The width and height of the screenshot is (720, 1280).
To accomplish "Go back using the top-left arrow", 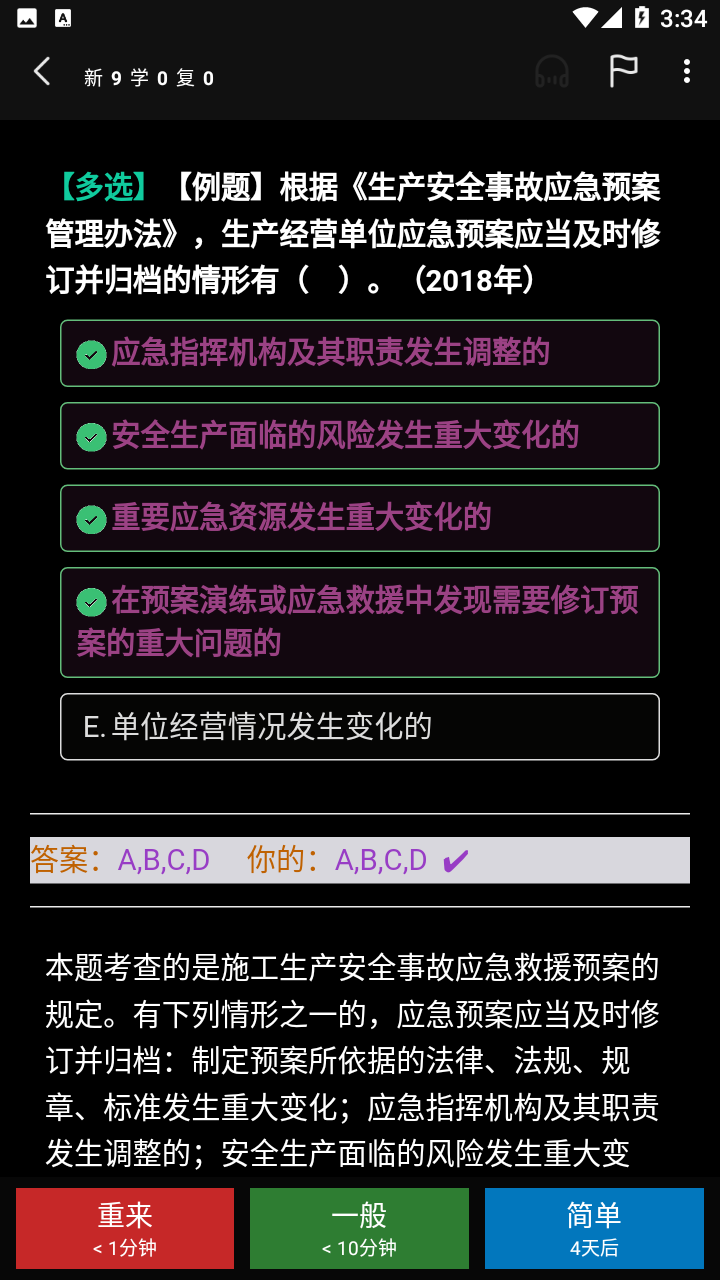I will tap(42, 72).
